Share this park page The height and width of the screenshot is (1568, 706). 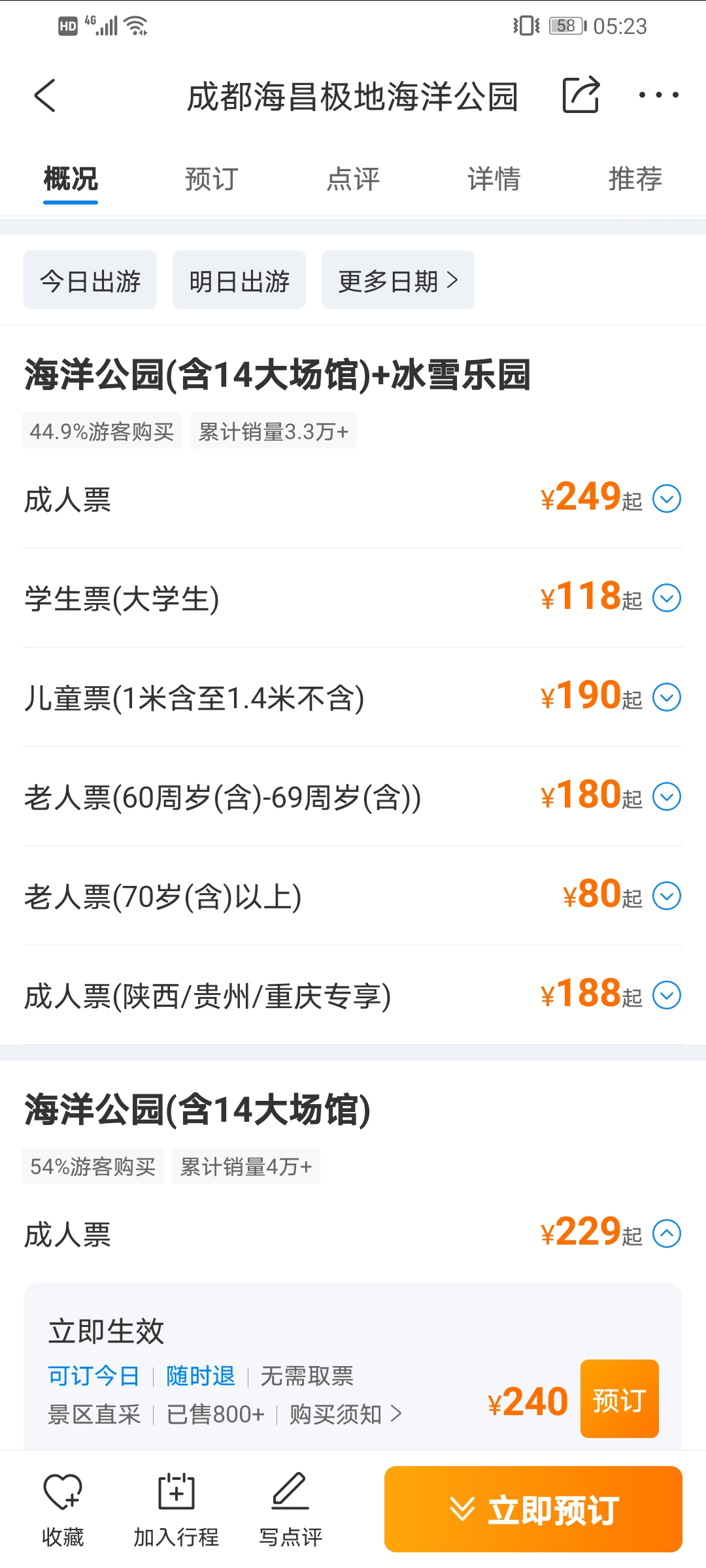pos(581,95)
